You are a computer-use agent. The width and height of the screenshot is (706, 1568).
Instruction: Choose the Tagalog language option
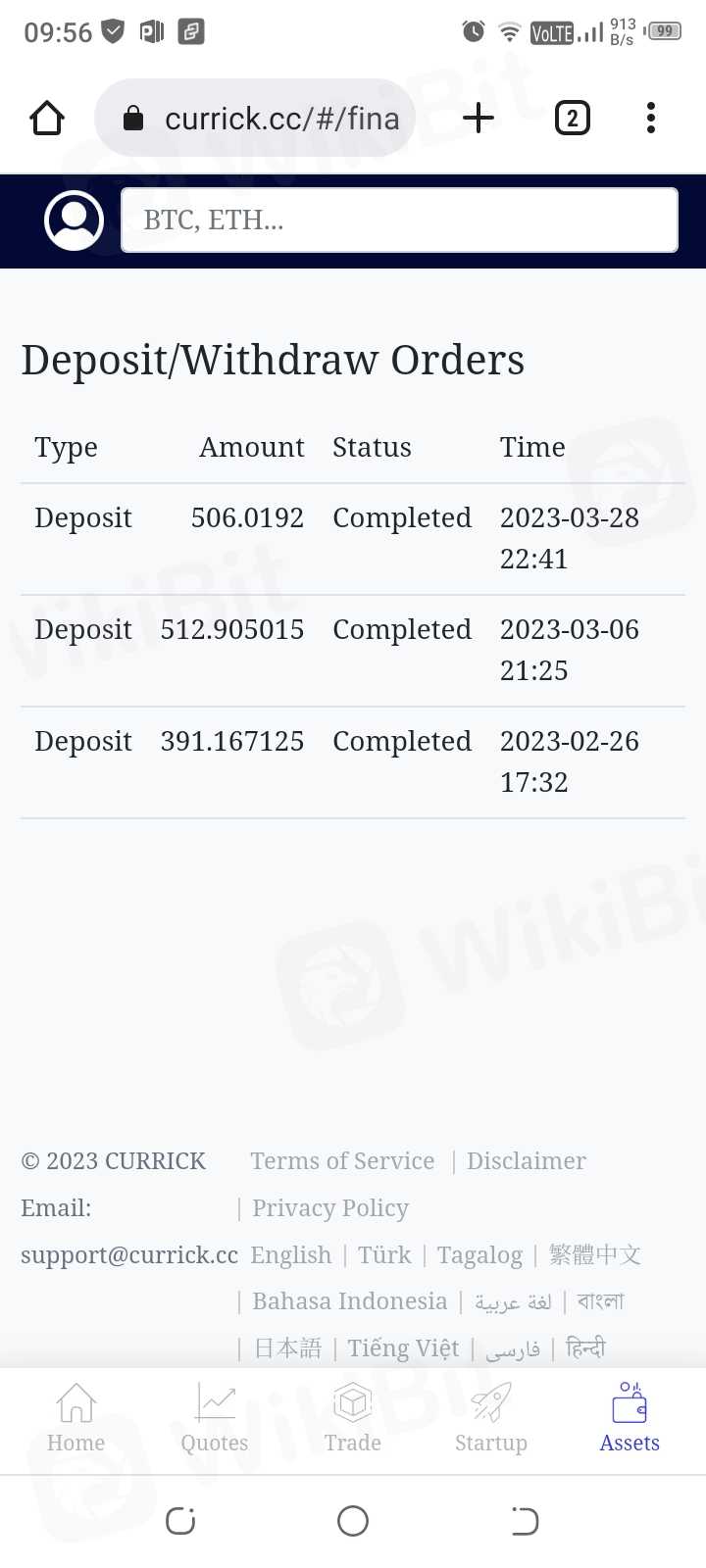[479, 1255]
